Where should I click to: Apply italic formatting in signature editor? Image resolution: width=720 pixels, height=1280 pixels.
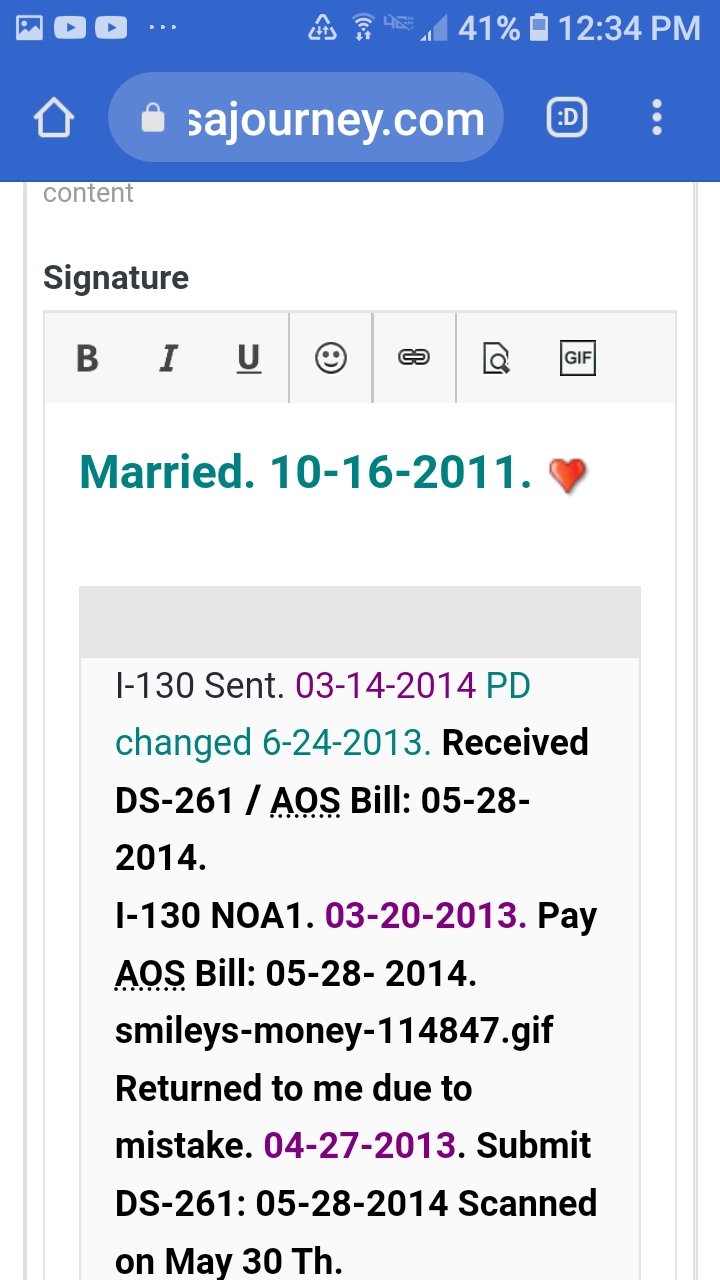point(168,358)
